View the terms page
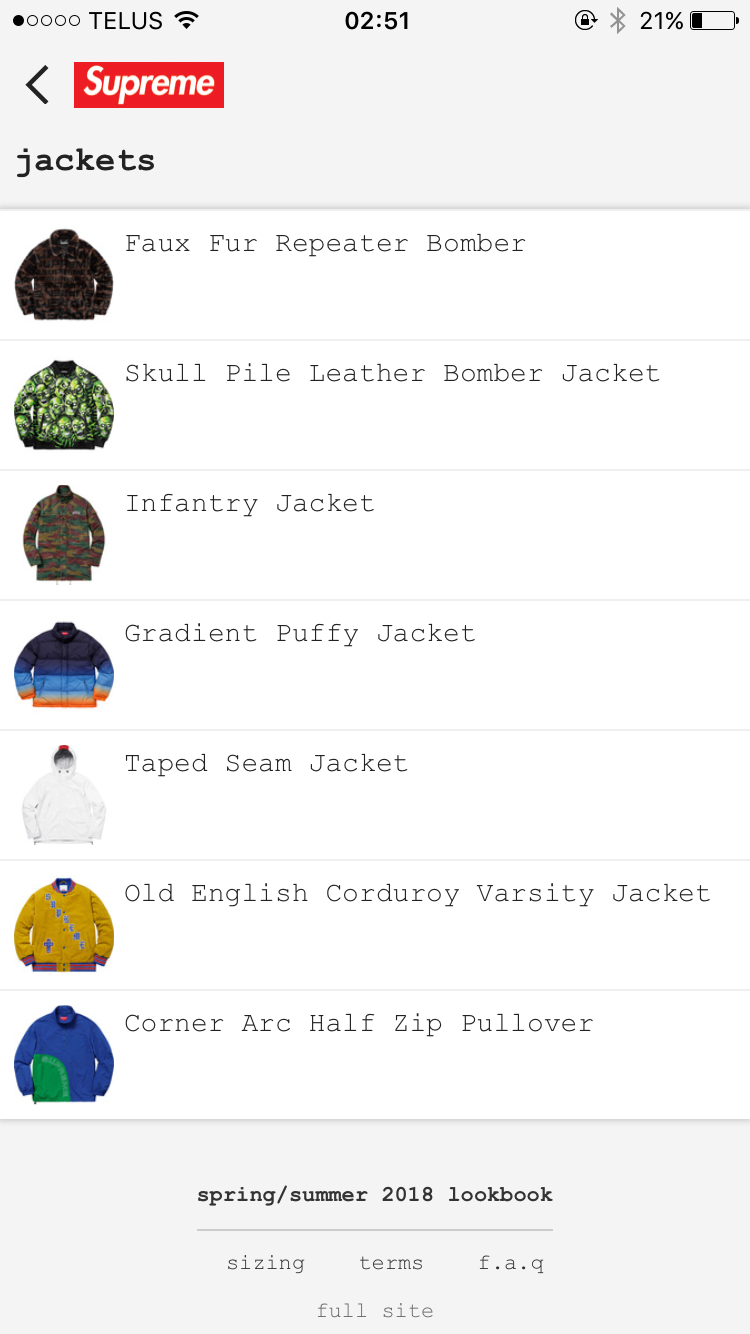750x1334 pixels. [x=391, y=1263]
